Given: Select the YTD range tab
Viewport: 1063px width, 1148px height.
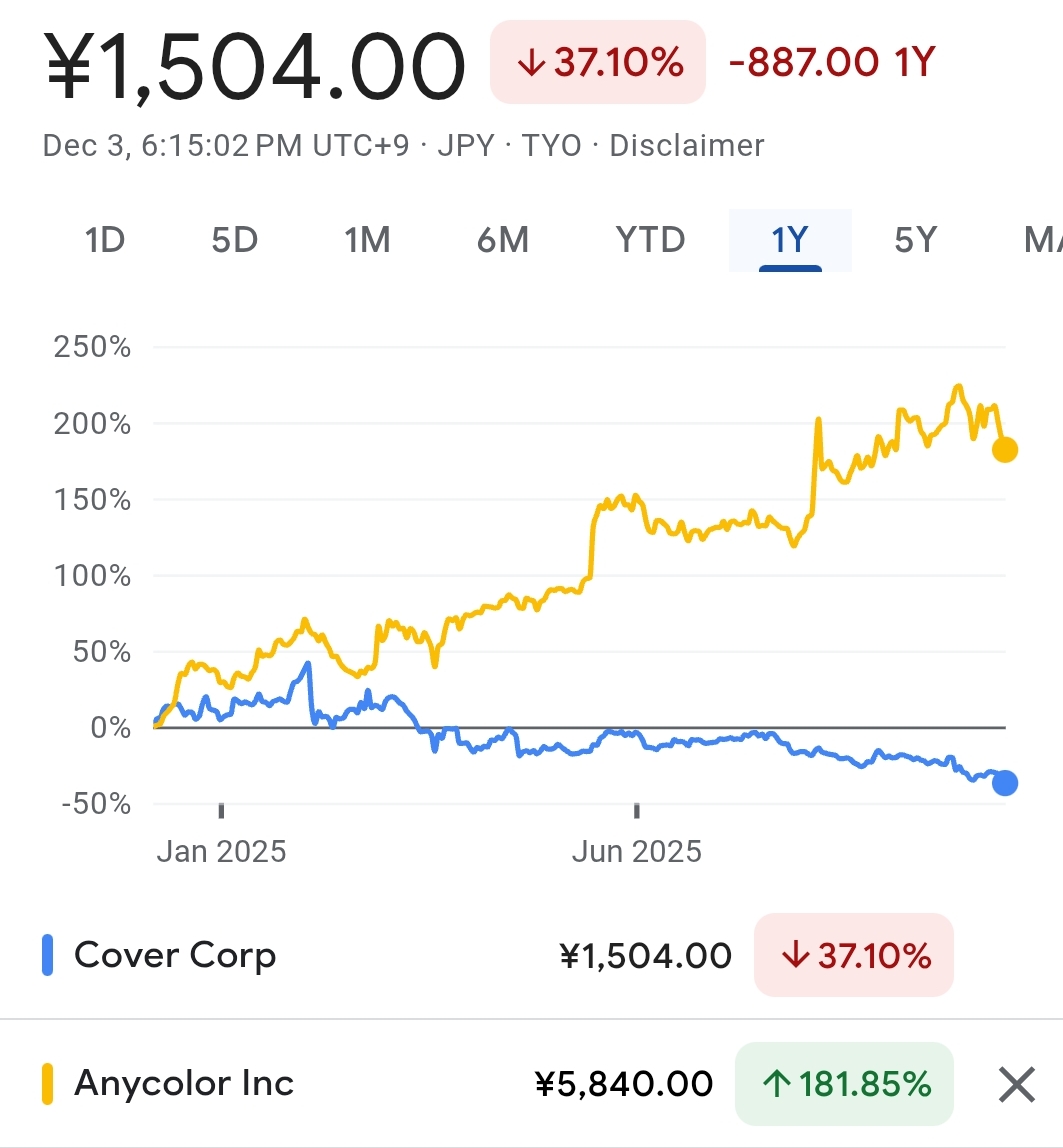Looking at the screenshot, I should [650, 240].
